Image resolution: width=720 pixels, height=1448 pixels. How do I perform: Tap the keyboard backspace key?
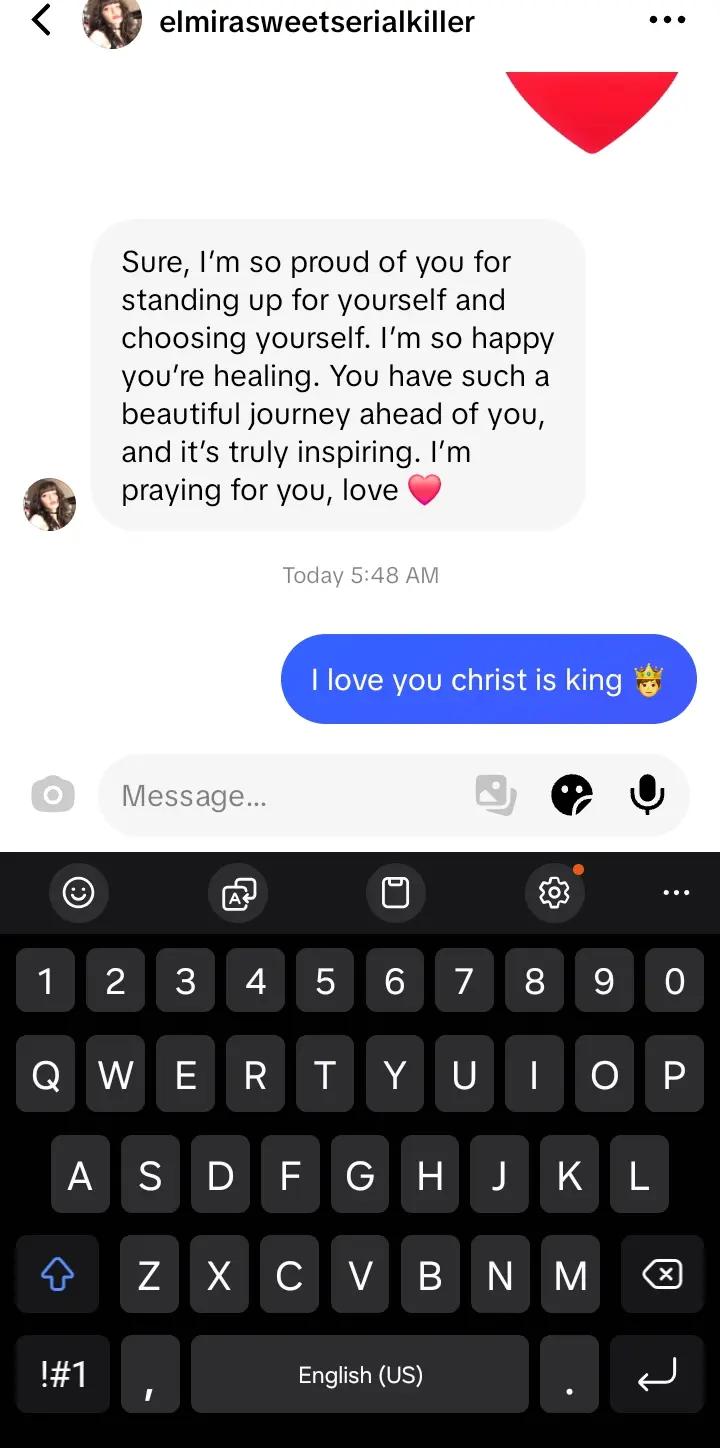coord(662,1274)
